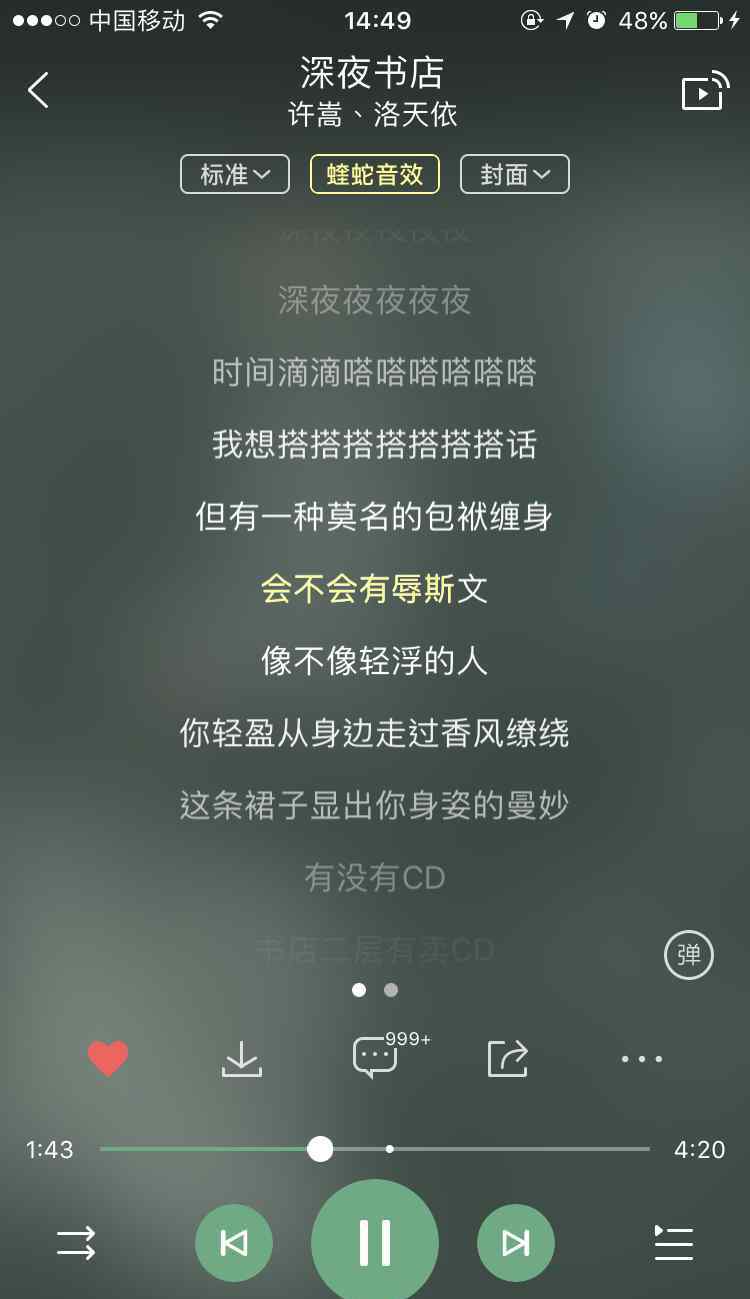The height and width of the screenshot is (1299, 750).
Task: Toggle the 弹 bullet comments button
Action: (x=689, y=955)
